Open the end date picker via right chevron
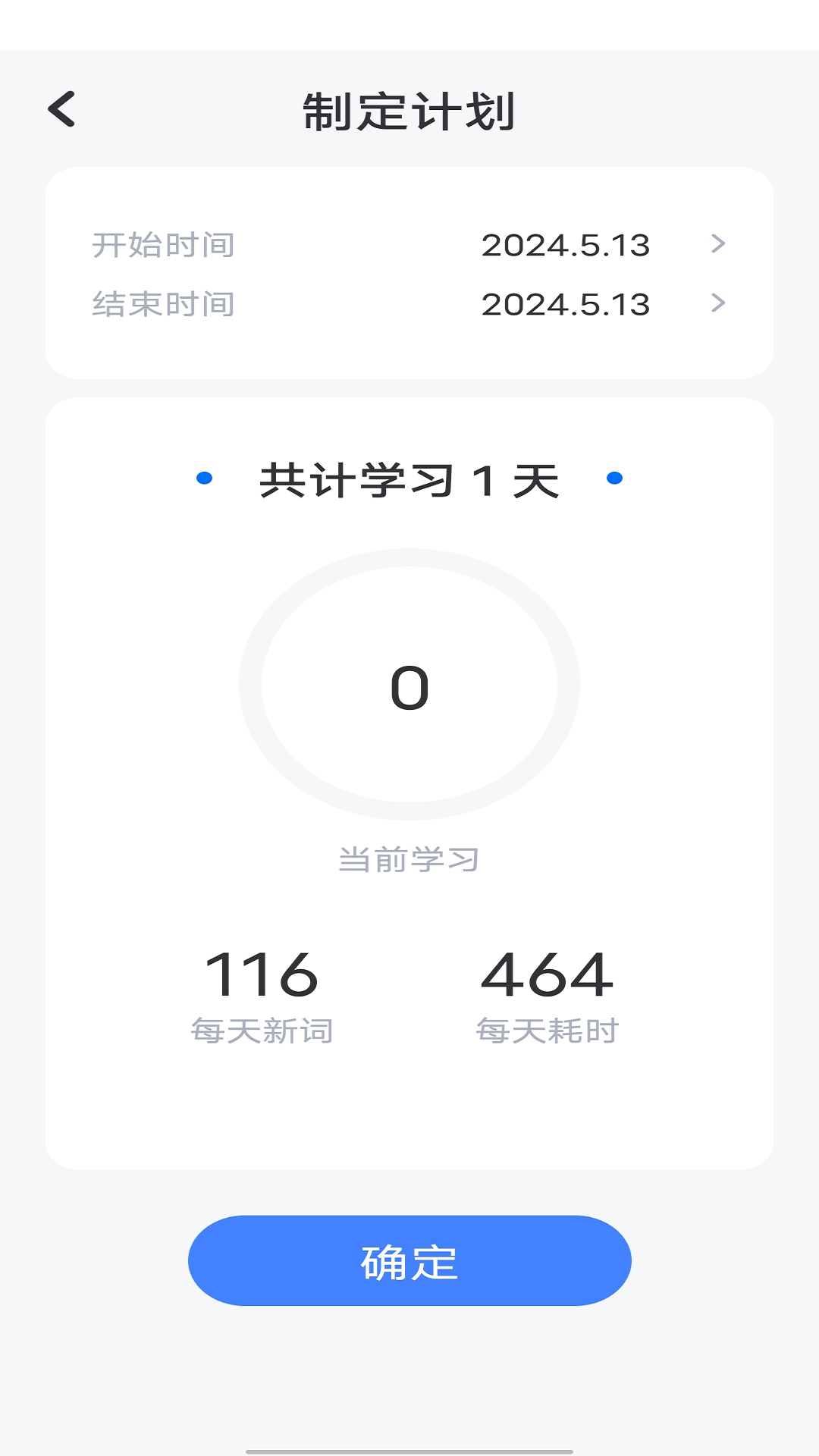 tap(719, 303)
